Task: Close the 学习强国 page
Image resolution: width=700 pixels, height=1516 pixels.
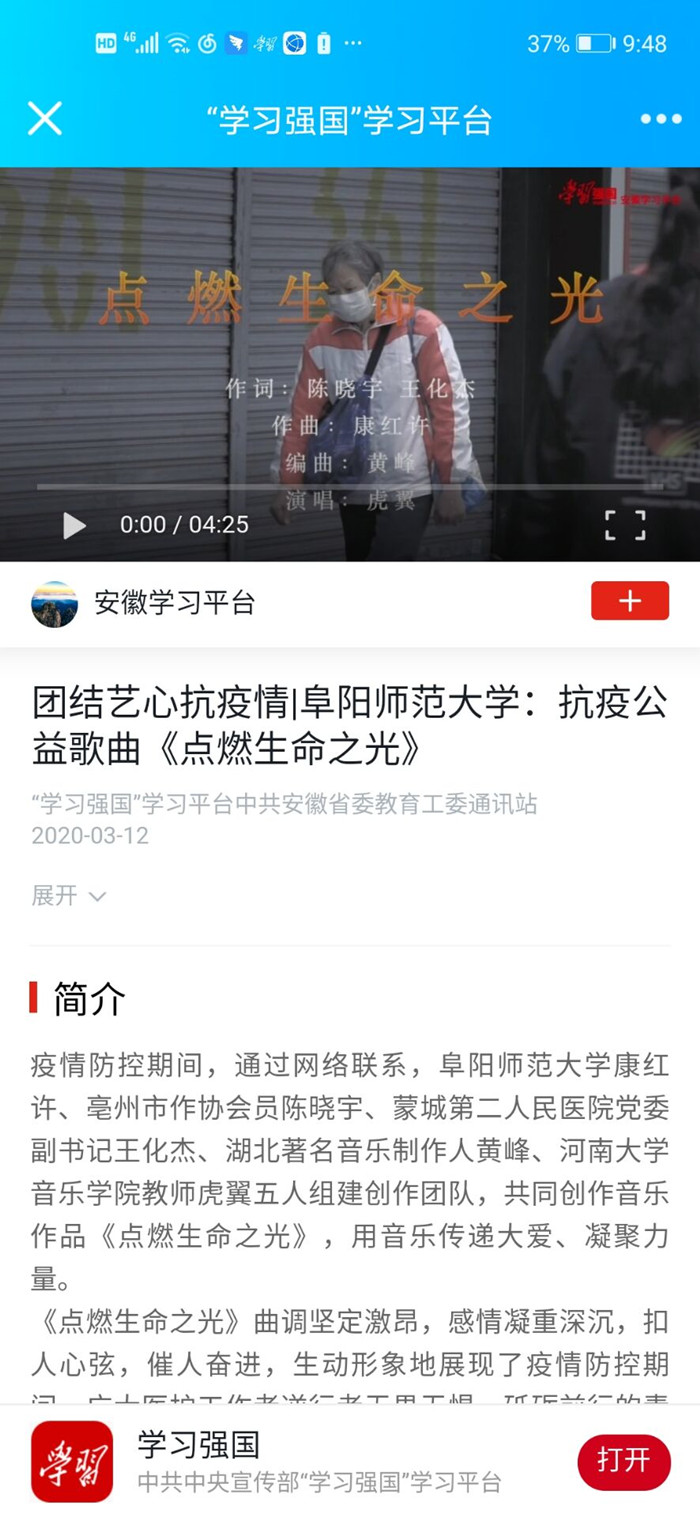Action: click(45, 119)
